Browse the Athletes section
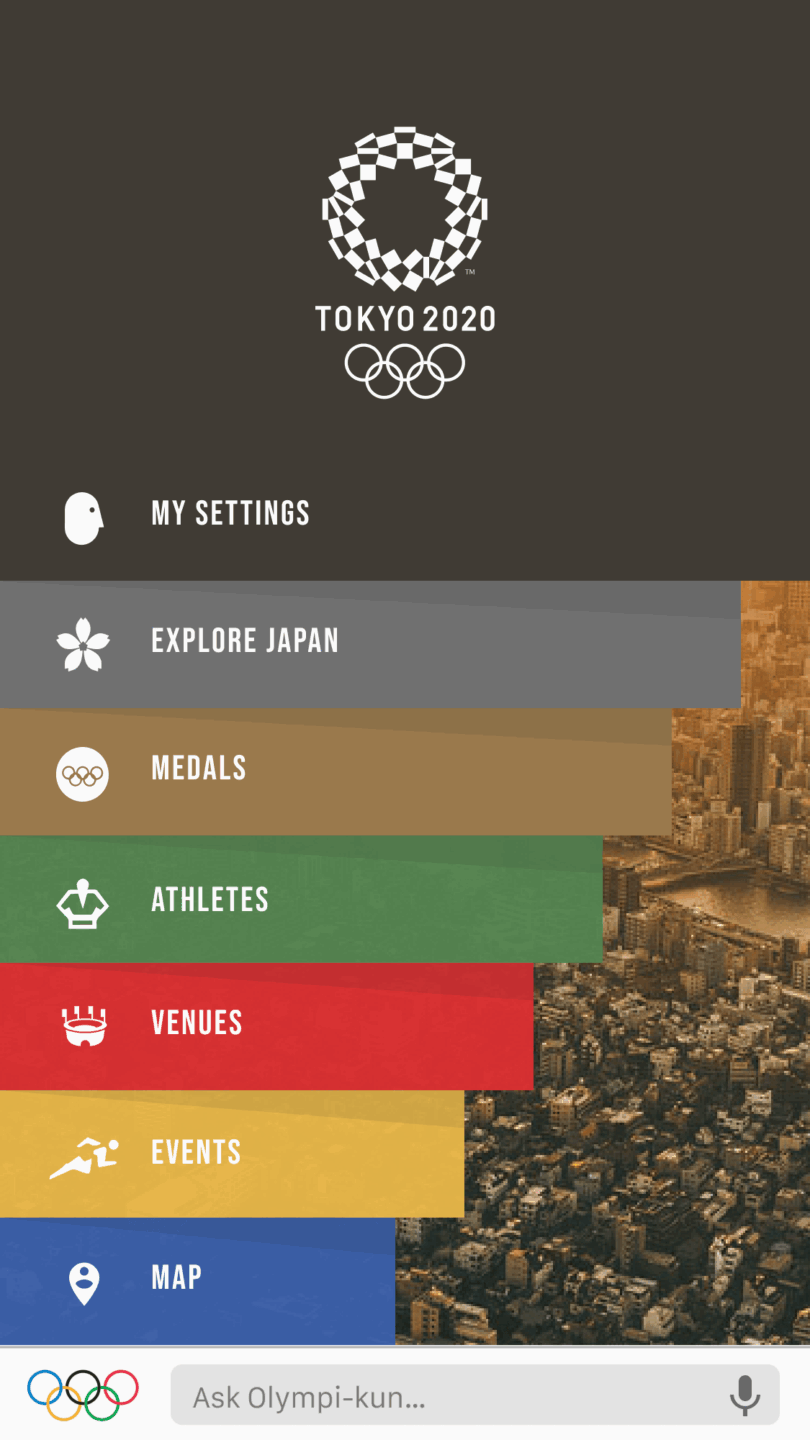 pos(210,899)
